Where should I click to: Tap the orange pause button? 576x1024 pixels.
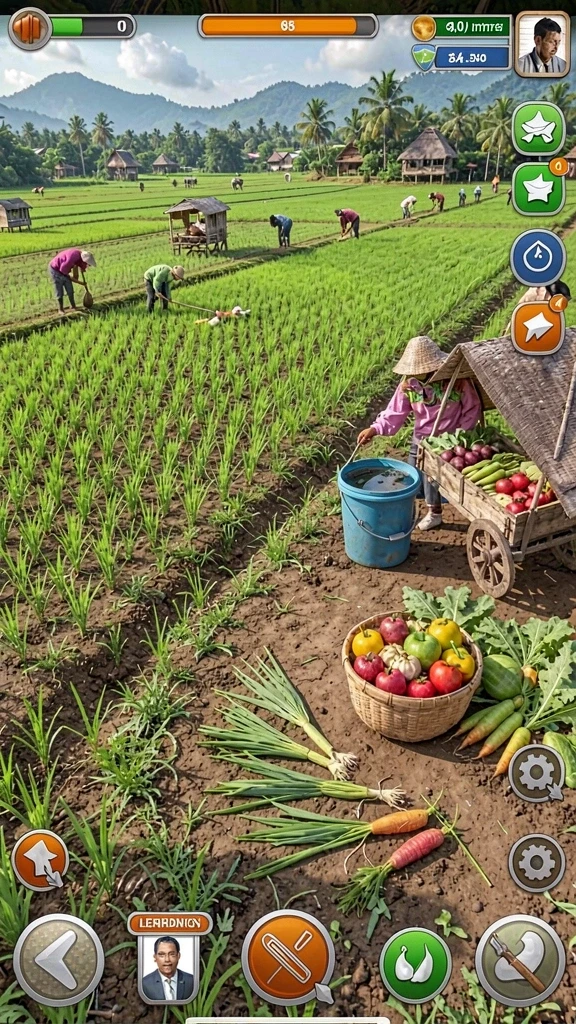pos(29,28)
